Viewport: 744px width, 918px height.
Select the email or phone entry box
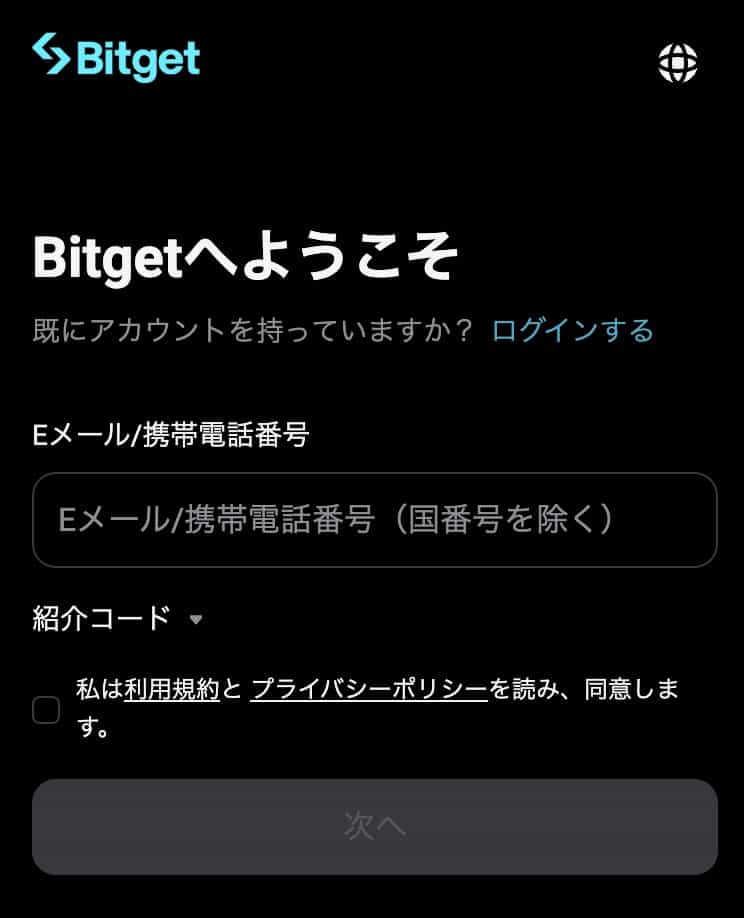tap(372, 520)
